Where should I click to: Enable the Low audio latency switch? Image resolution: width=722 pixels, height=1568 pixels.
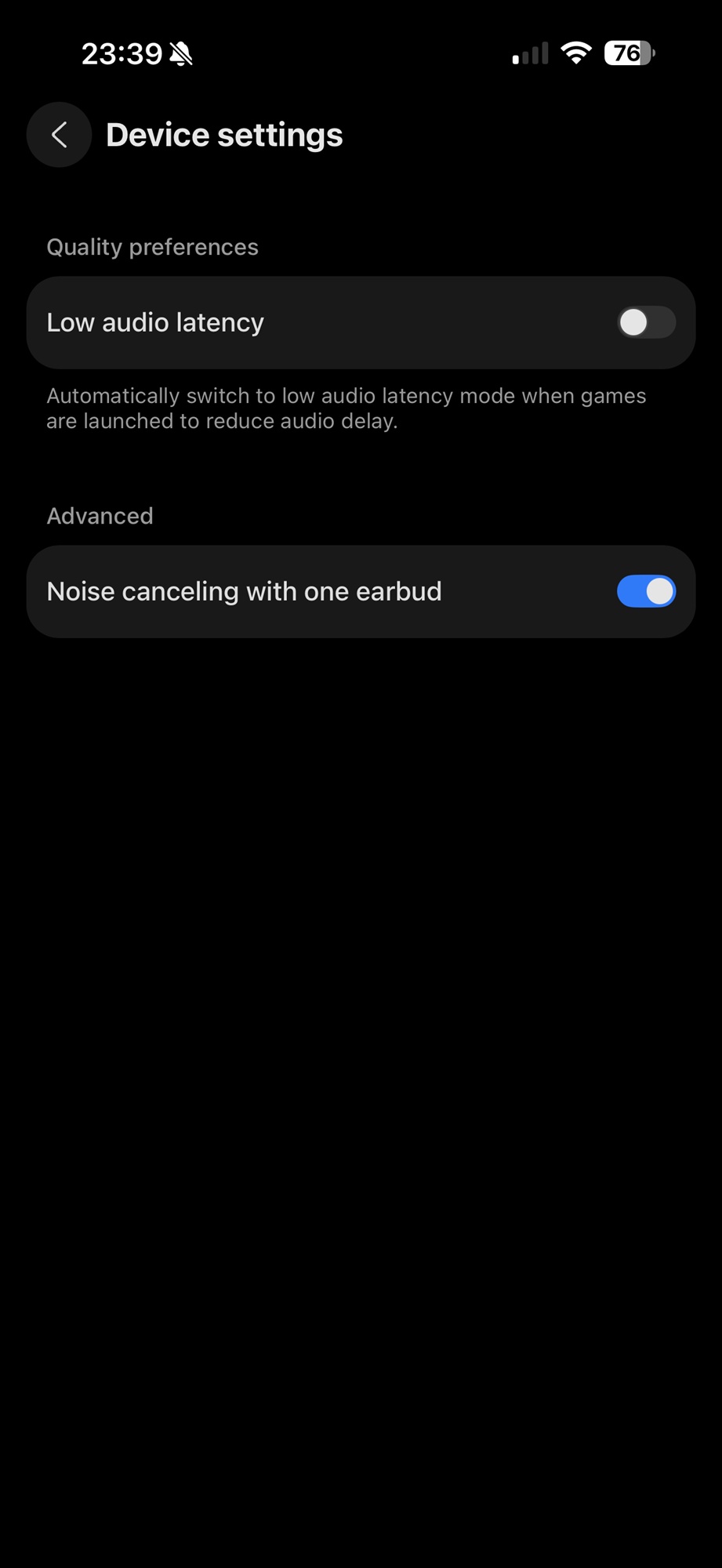tap(645, 322)
